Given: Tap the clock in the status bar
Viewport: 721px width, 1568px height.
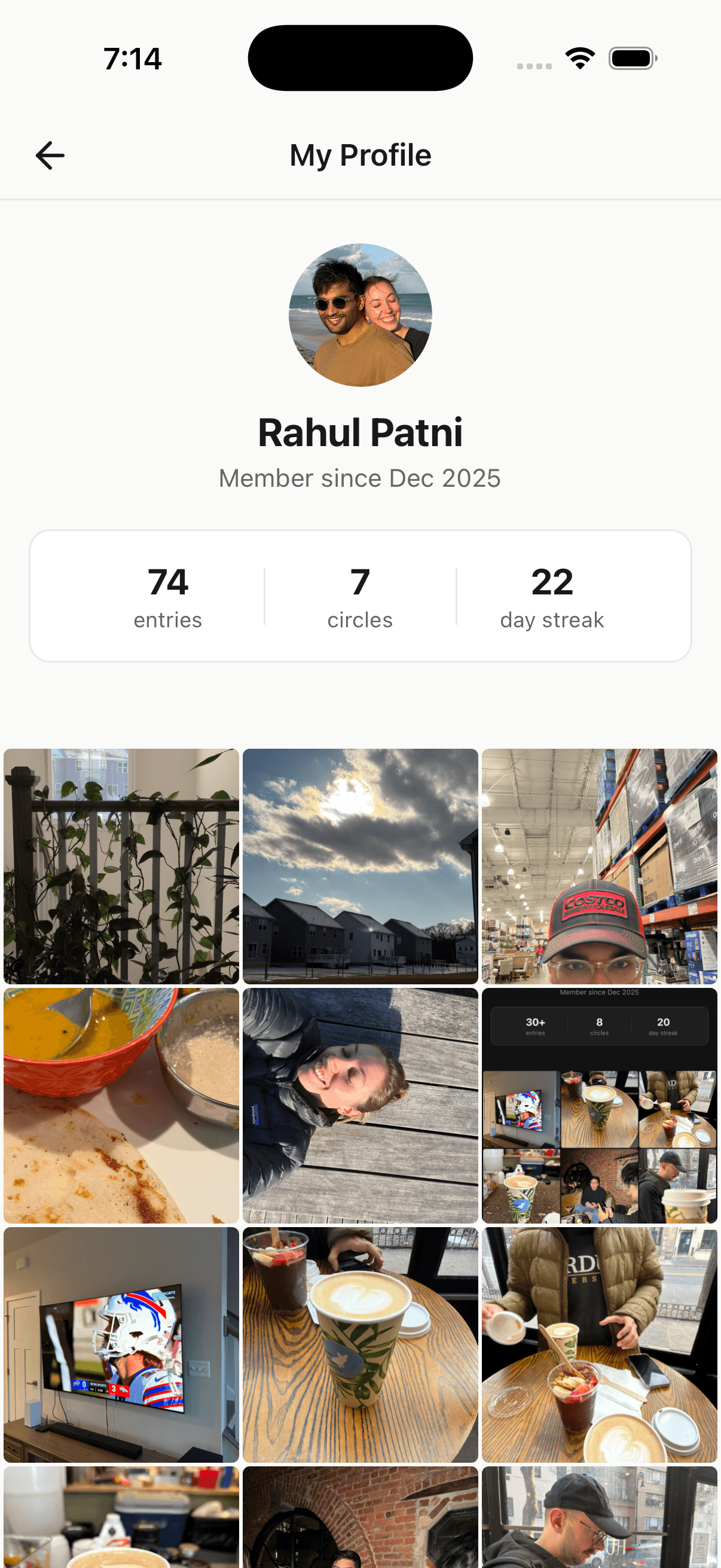Looking at the screenshot, I should (x=133, y=58).
